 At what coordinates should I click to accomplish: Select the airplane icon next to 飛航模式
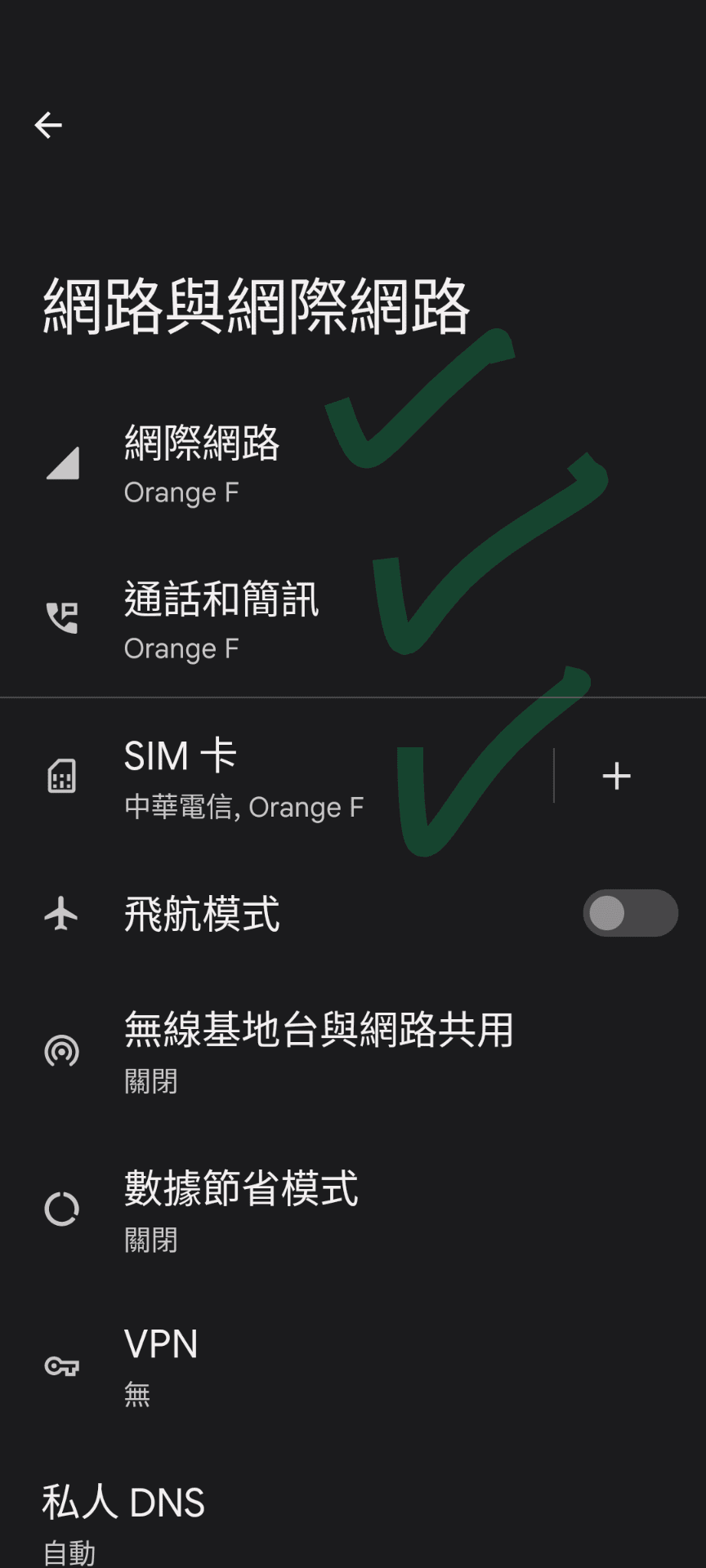pos(62,915)
